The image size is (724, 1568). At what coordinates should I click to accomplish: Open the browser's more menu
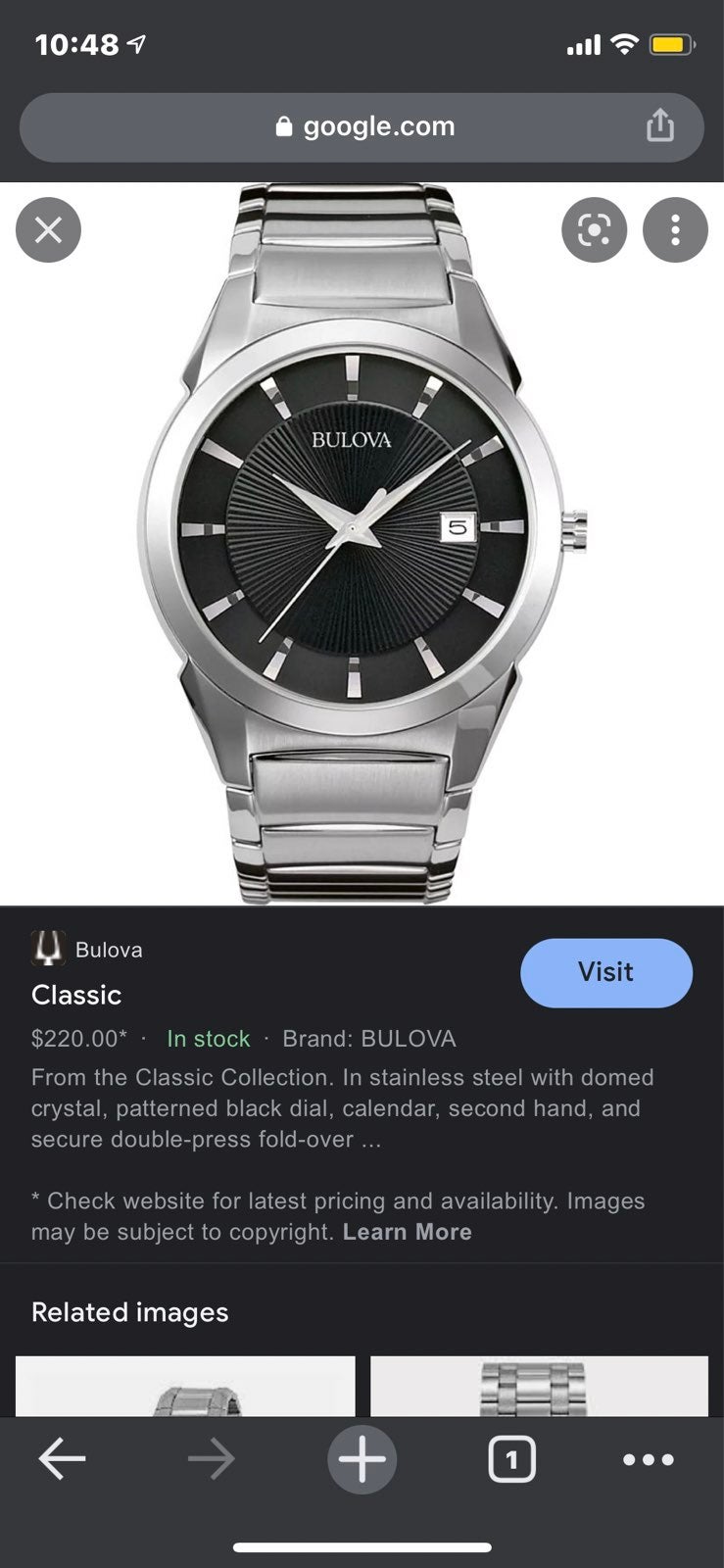[x=649, y=1459]
